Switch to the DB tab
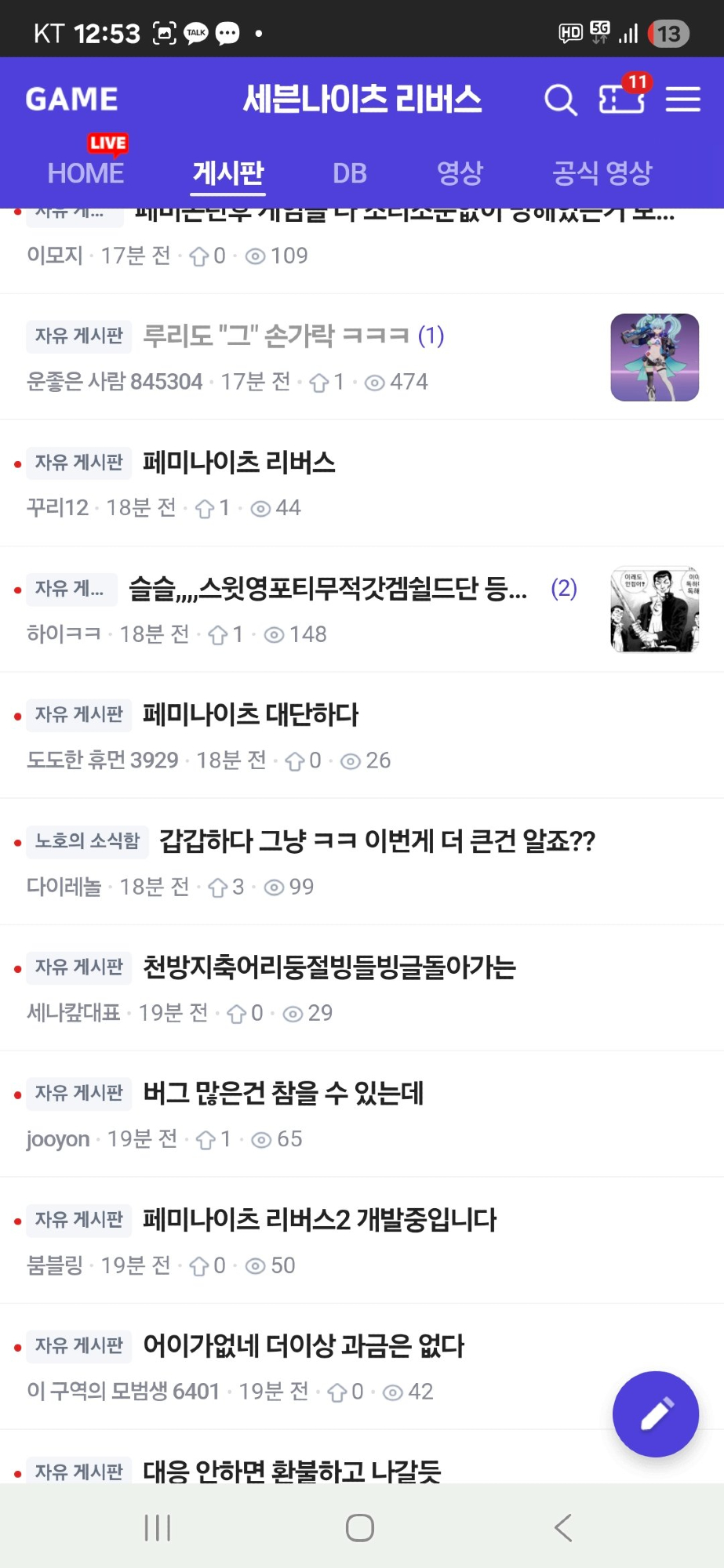Screen dimensions: 724x1568 (349, 172)
